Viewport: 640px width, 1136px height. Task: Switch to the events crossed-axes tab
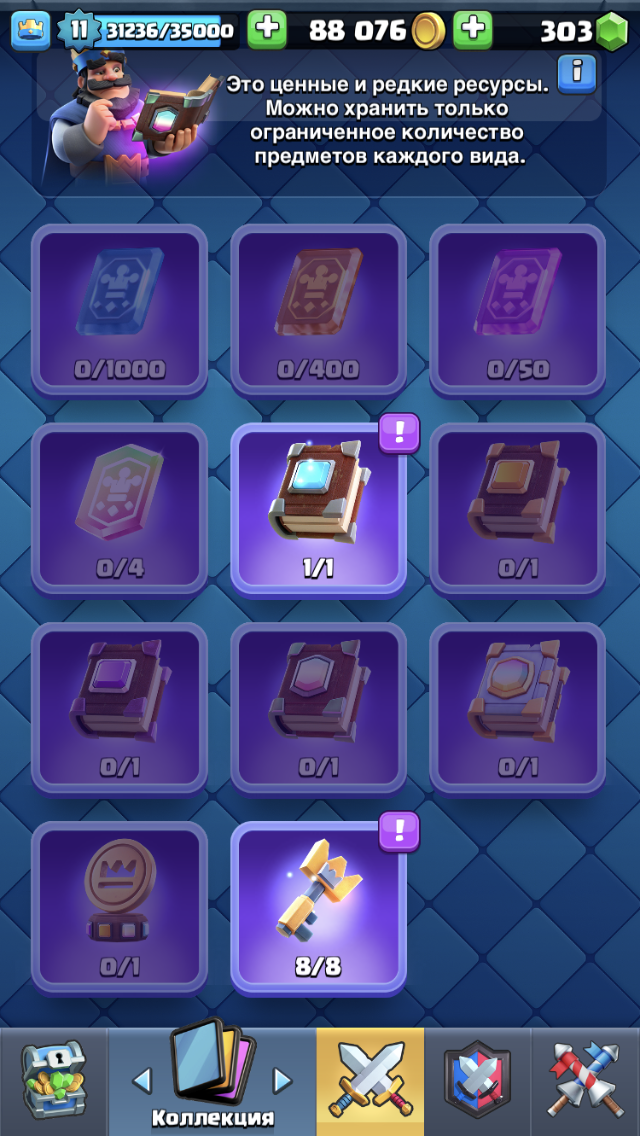586,1082
